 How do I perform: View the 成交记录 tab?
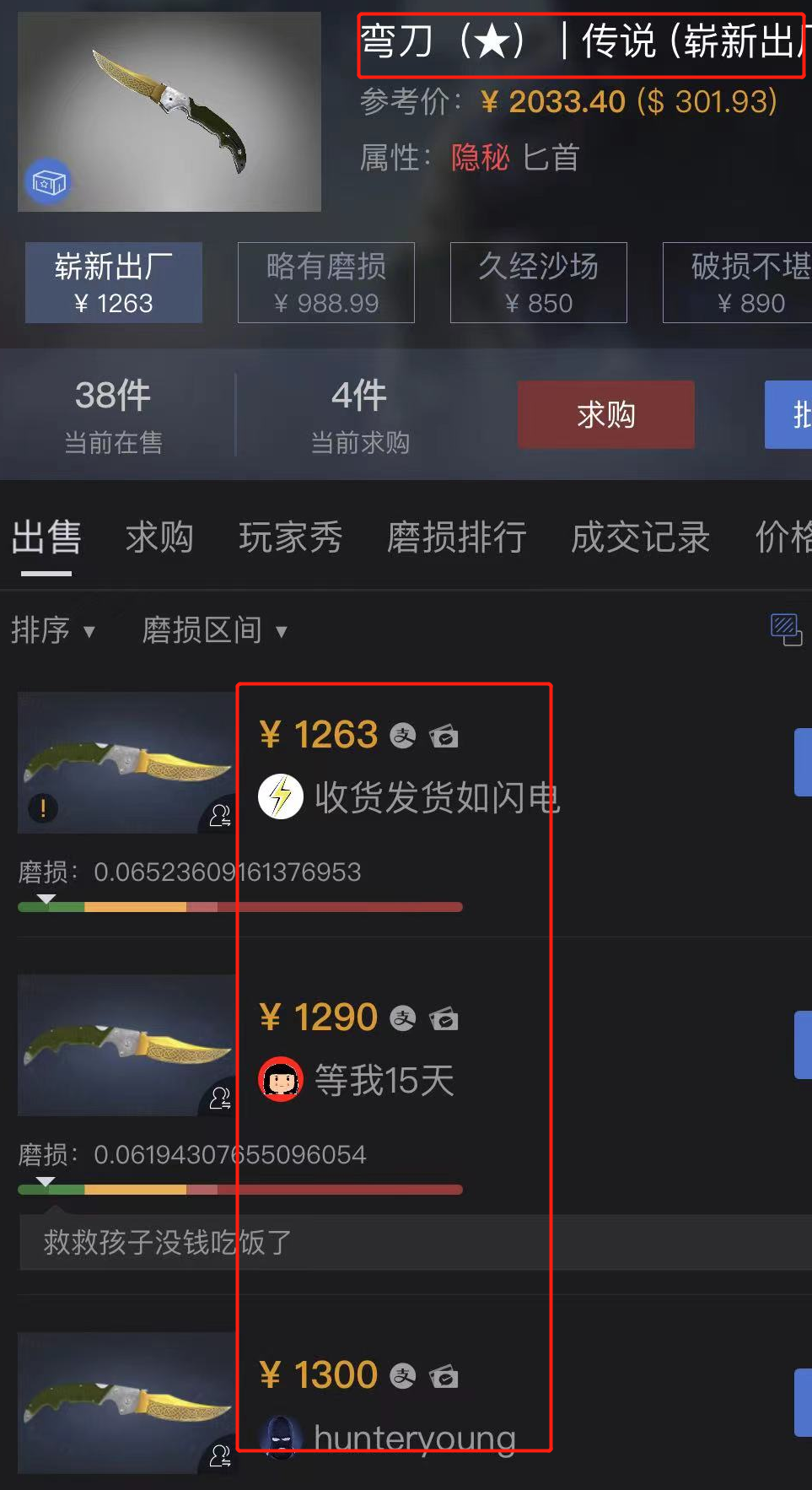click(x=640, y=537)
